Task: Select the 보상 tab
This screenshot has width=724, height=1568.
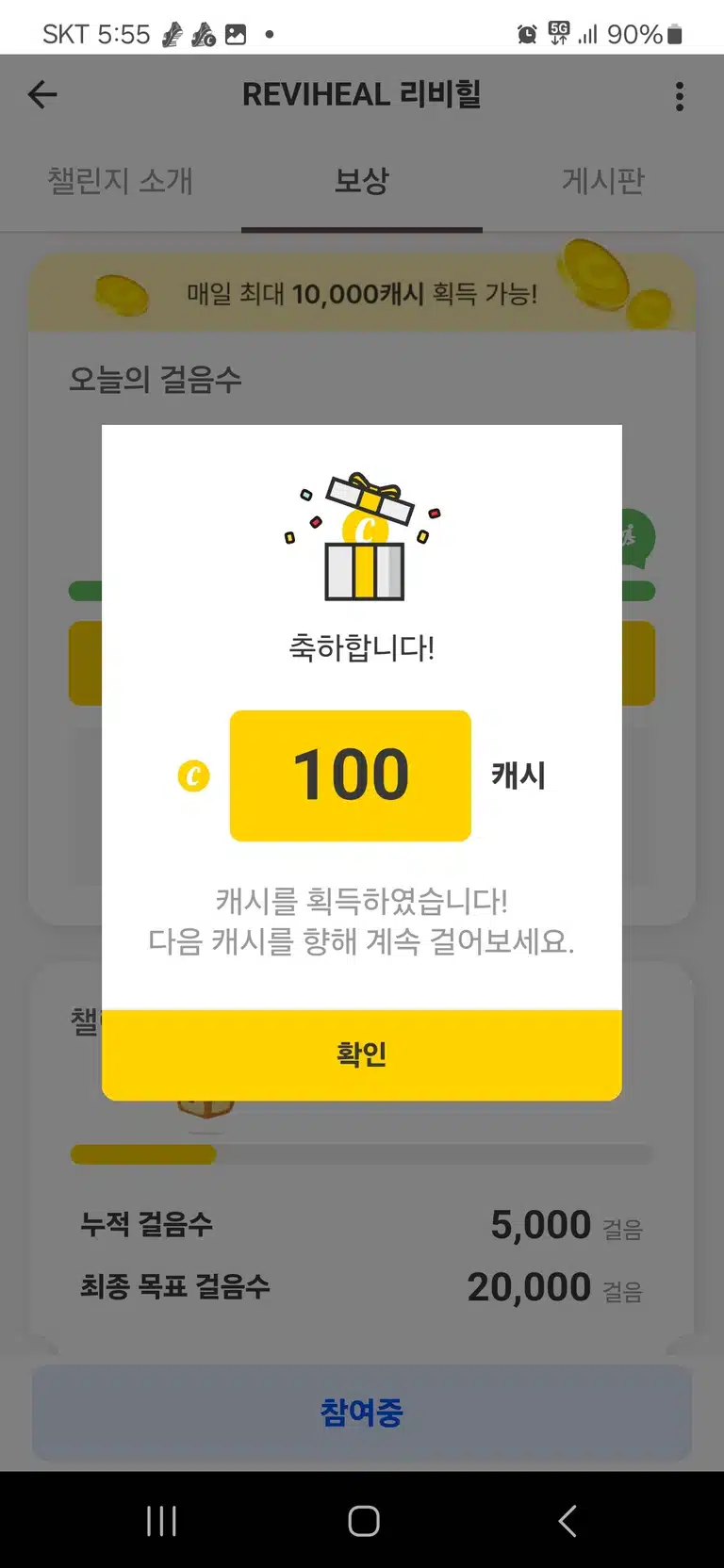Action: pyautogui.click(x=362, y=181)
